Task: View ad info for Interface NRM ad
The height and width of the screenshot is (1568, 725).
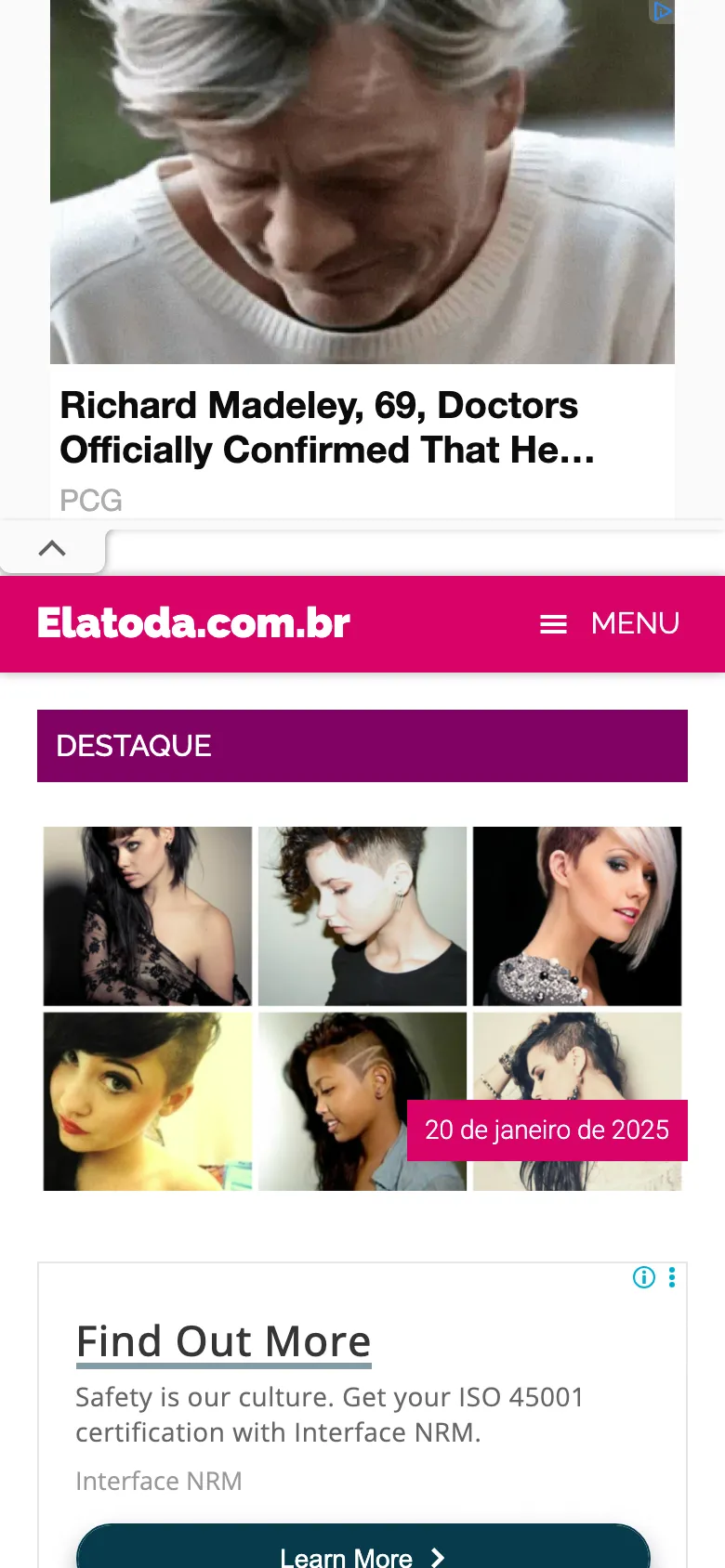Action: (643, 1277)
